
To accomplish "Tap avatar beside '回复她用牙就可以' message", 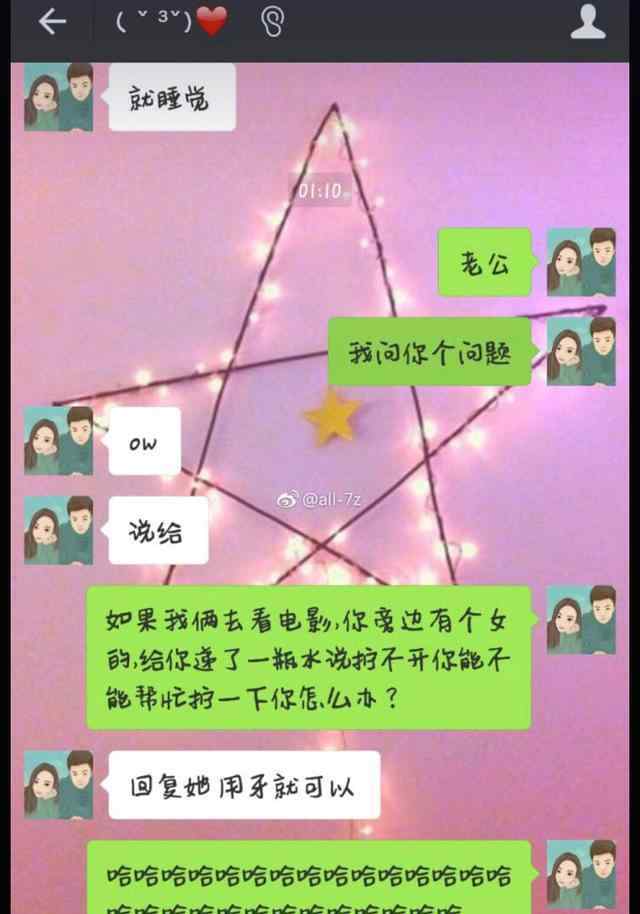I will (58, 785).
